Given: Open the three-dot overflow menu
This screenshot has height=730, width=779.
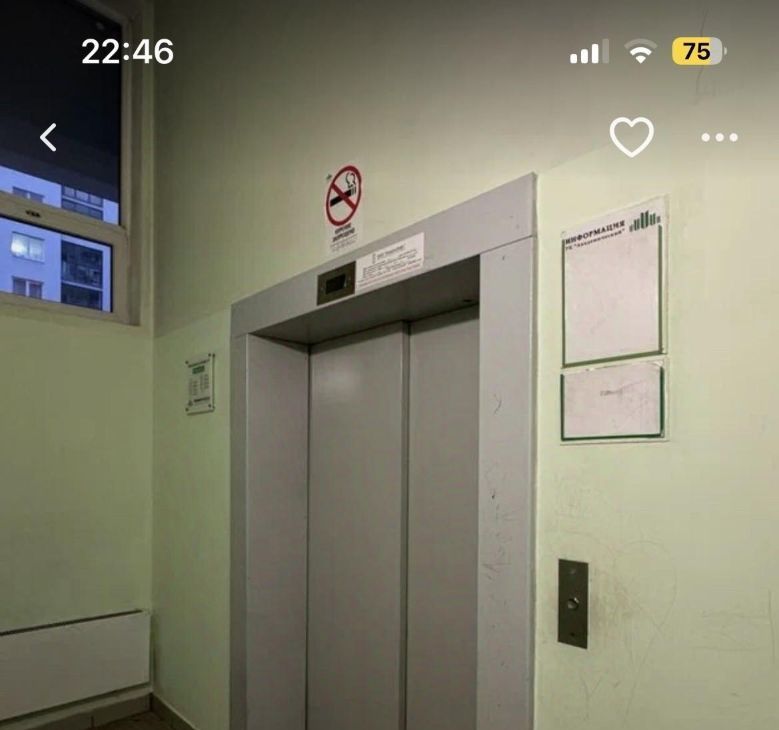Looking at the screenshot, I should tap(719, 138).
